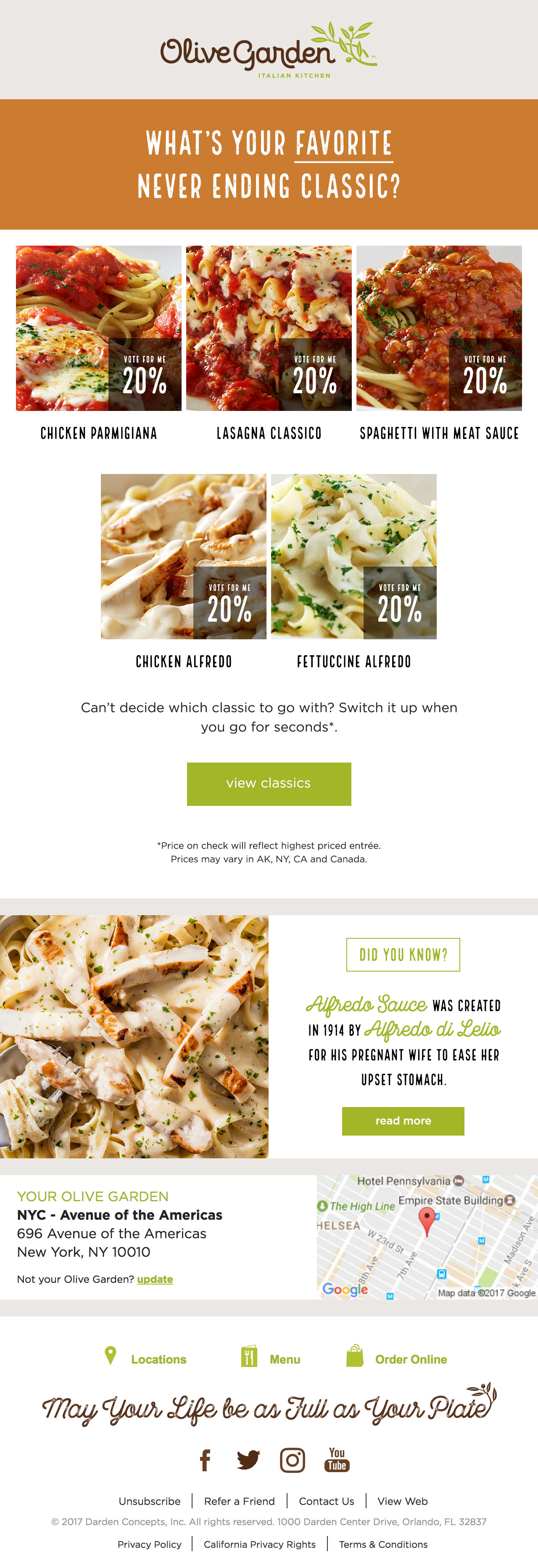The image size is (538, 1568).
Task: Vote for Chicken Alfredo
Action: tap(229, 603)
